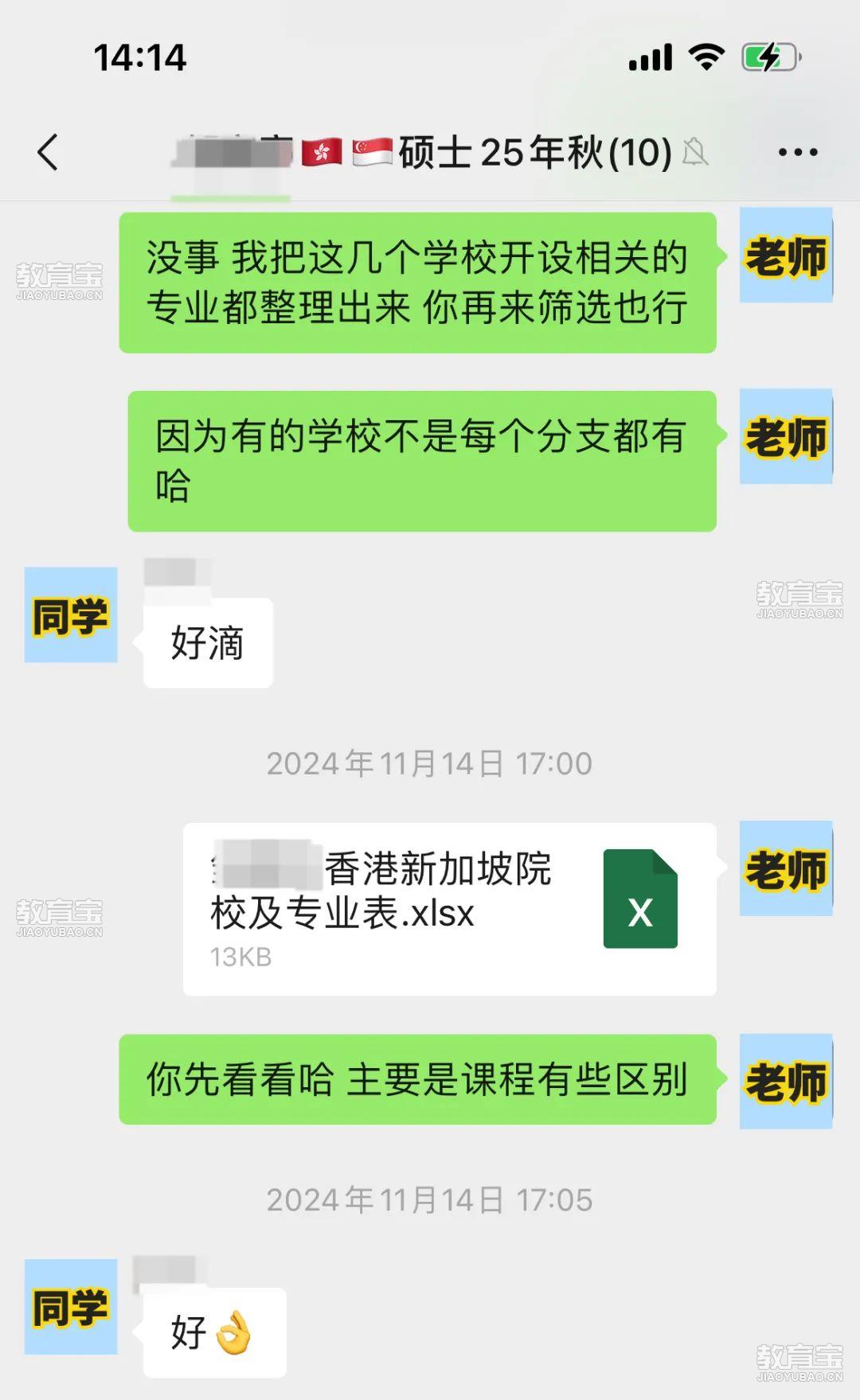
Task: Go back to the chat list
Action: 48,152
